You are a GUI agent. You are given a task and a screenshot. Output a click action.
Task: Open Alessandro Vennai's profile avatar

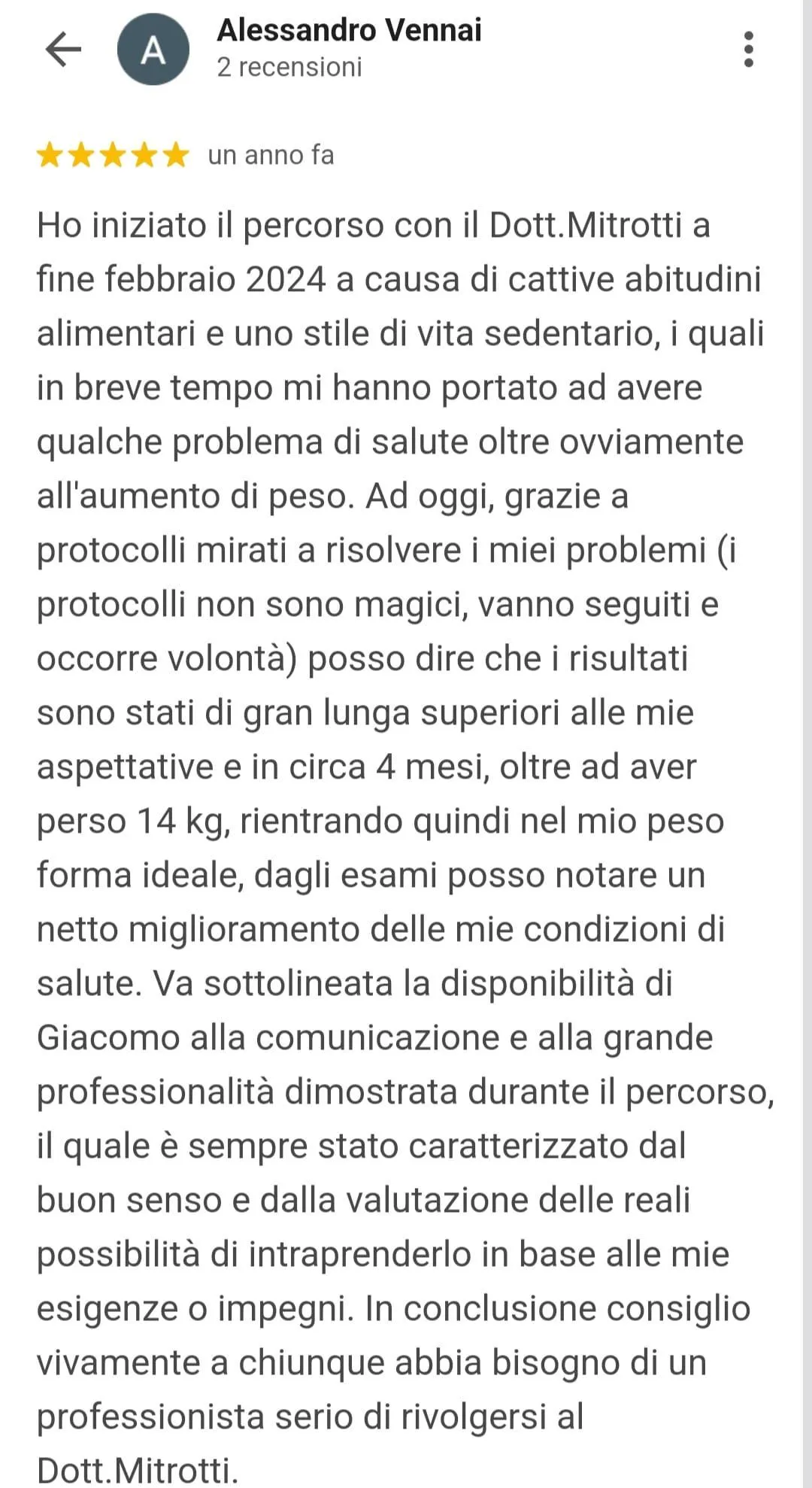tap(153, 50)
